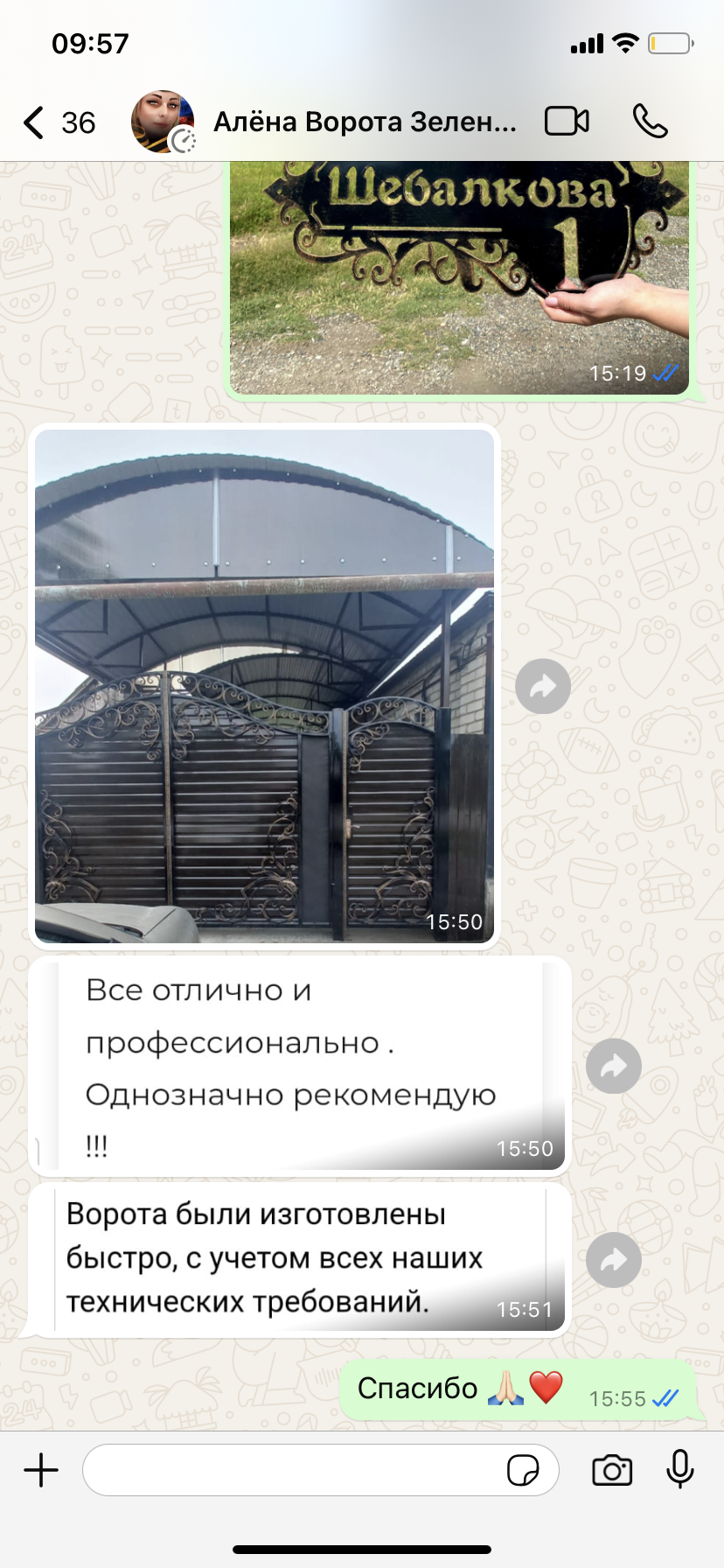Record a voice message with the microphone

click(679, 1470)
